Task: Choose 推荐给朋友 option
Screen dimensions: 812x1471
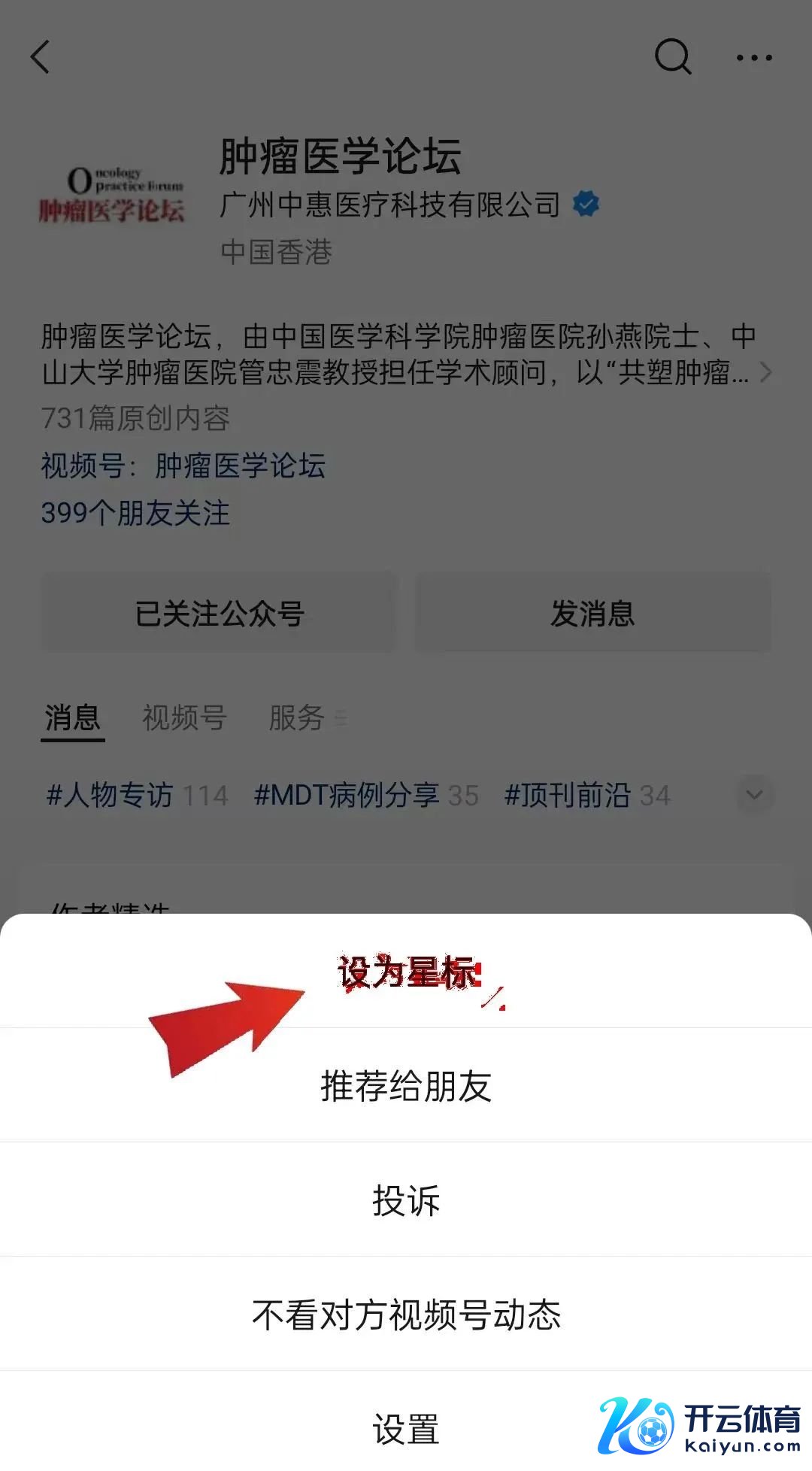Action: (x=406, y=1086)
